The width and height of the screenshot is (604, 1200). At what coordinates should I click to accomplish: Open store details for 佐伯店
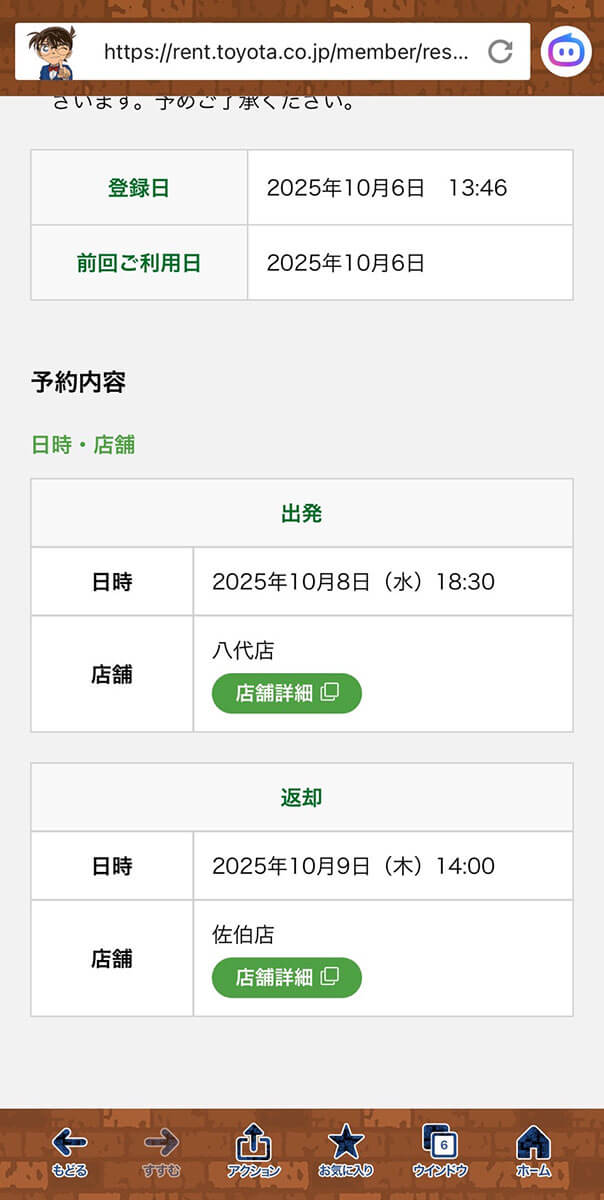point(286,977)
